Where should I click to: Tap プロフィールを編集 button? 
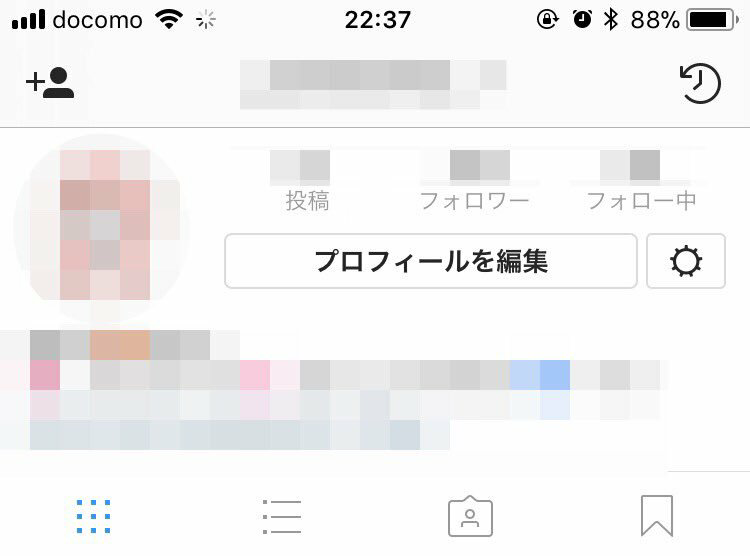click(430, 261)
